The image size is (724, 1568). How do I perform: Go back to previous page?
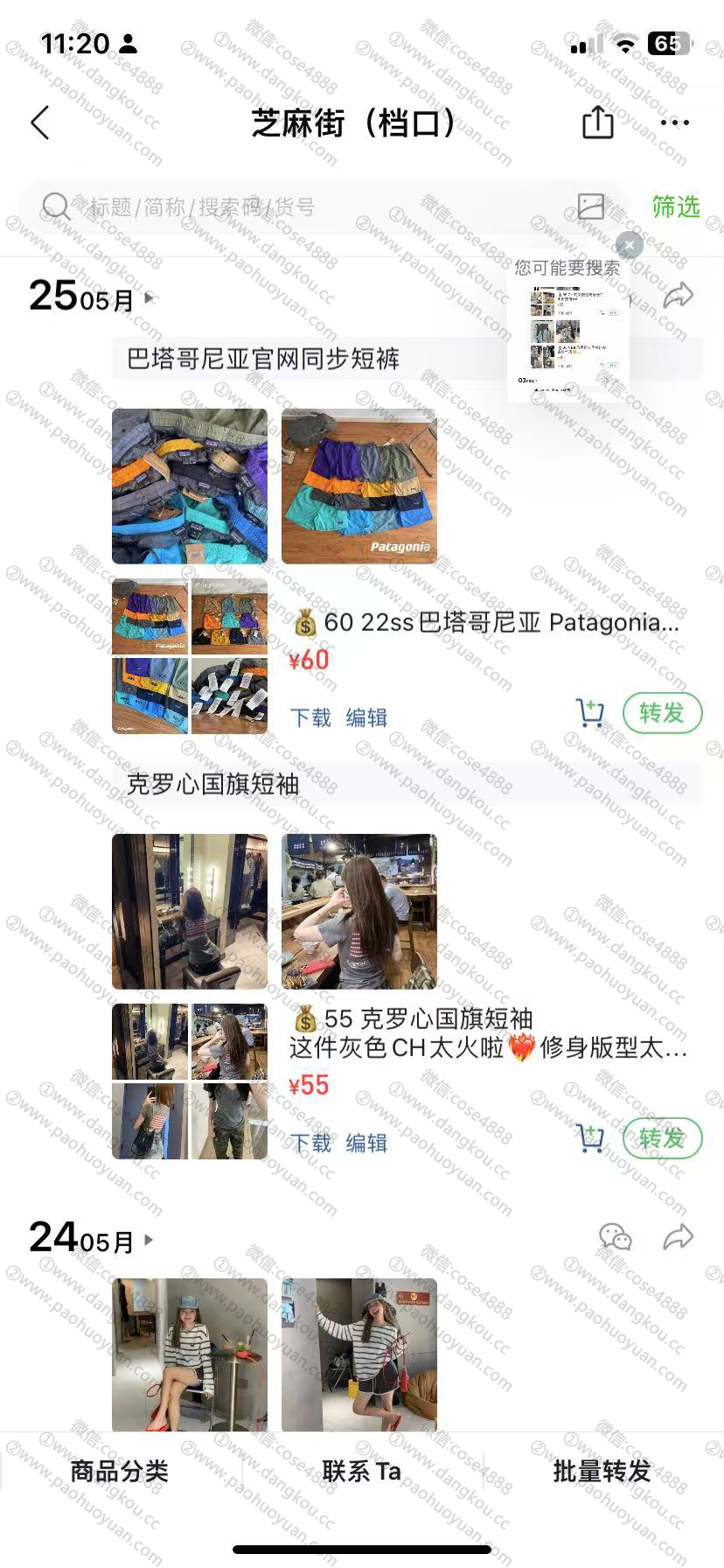(40, 123)
